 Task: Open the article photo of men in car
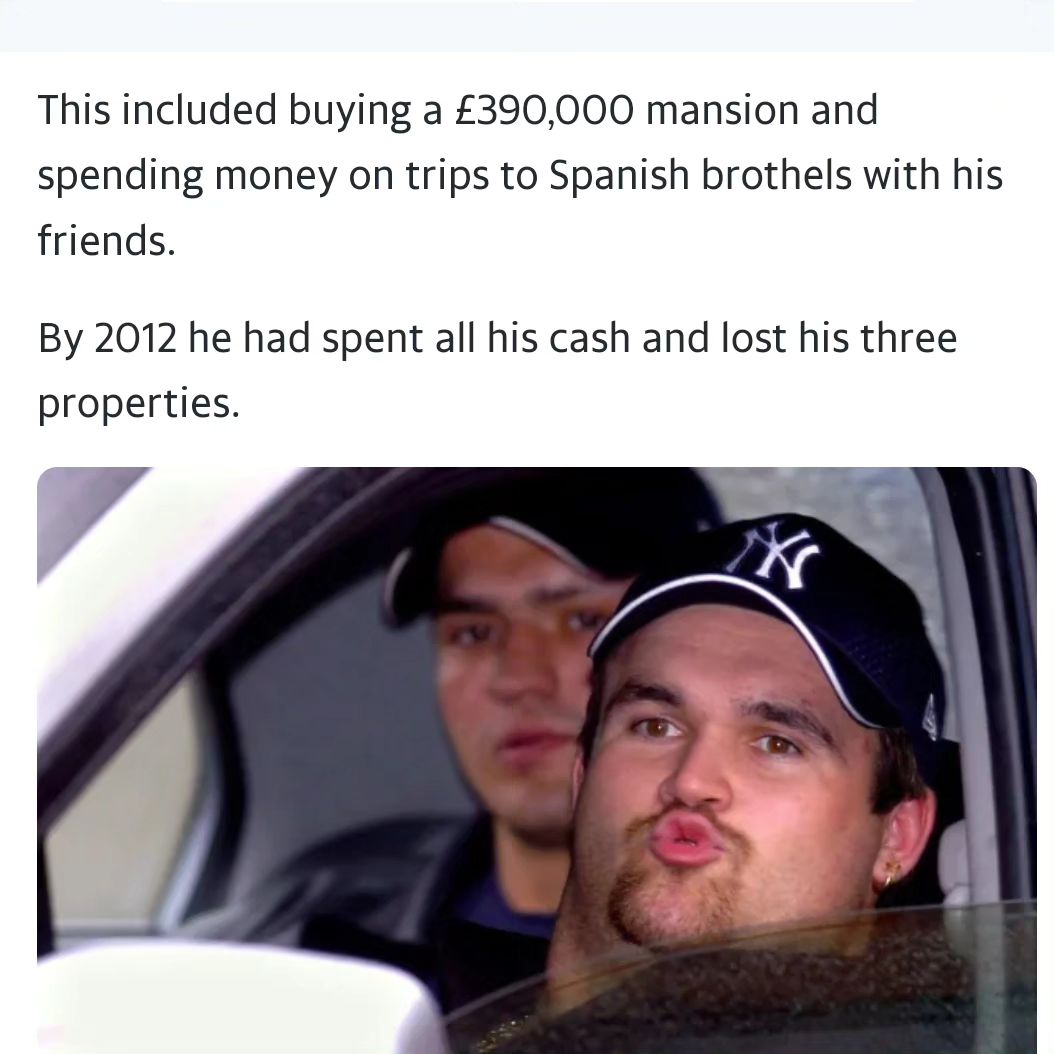pos(536,760)
